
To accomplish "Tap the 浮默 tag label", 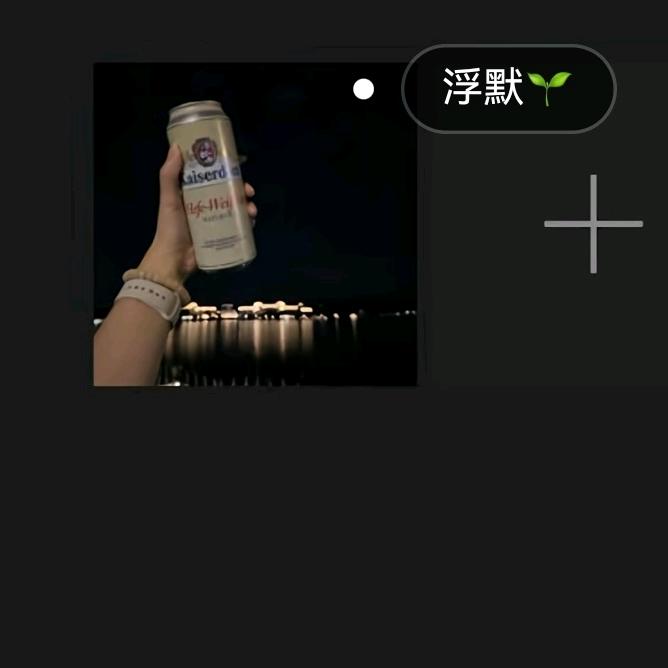I will pos(508,89).
